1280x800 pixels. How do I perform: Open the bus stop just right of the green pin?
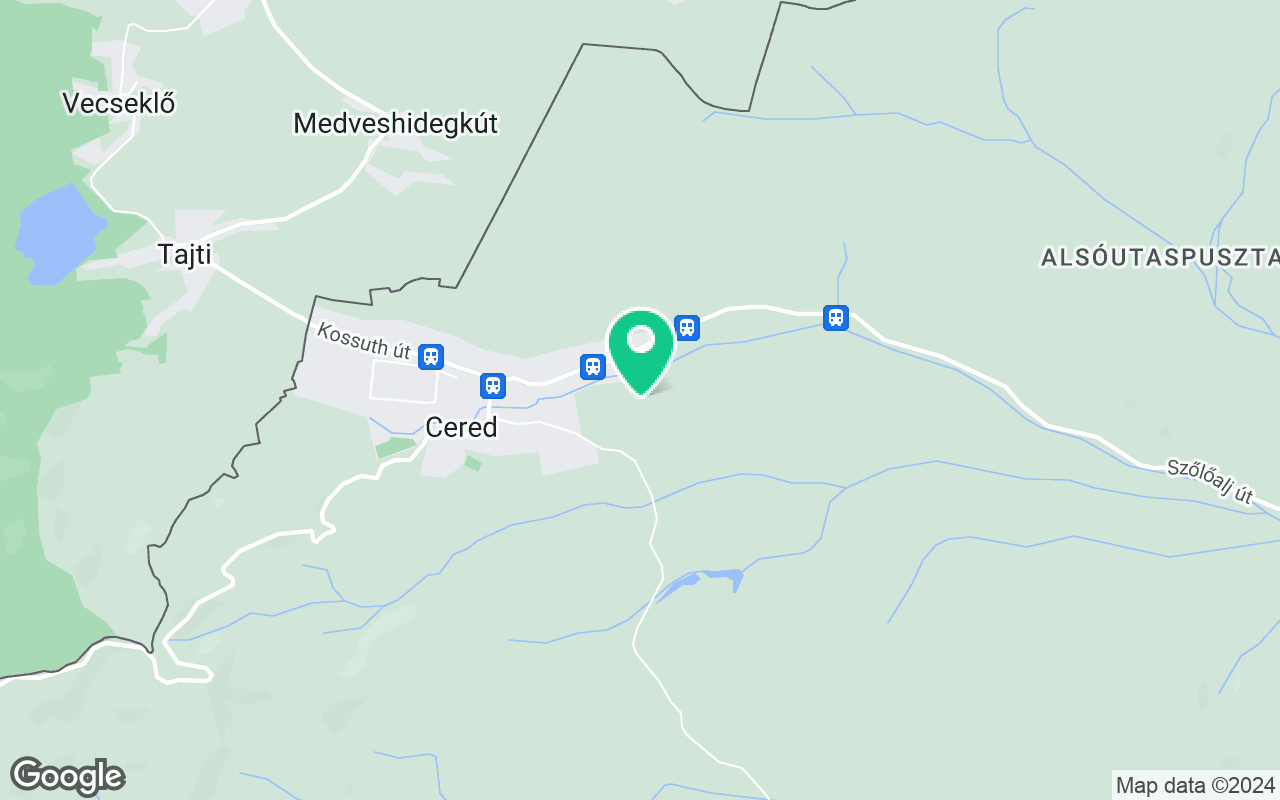(x=686, y=327)
